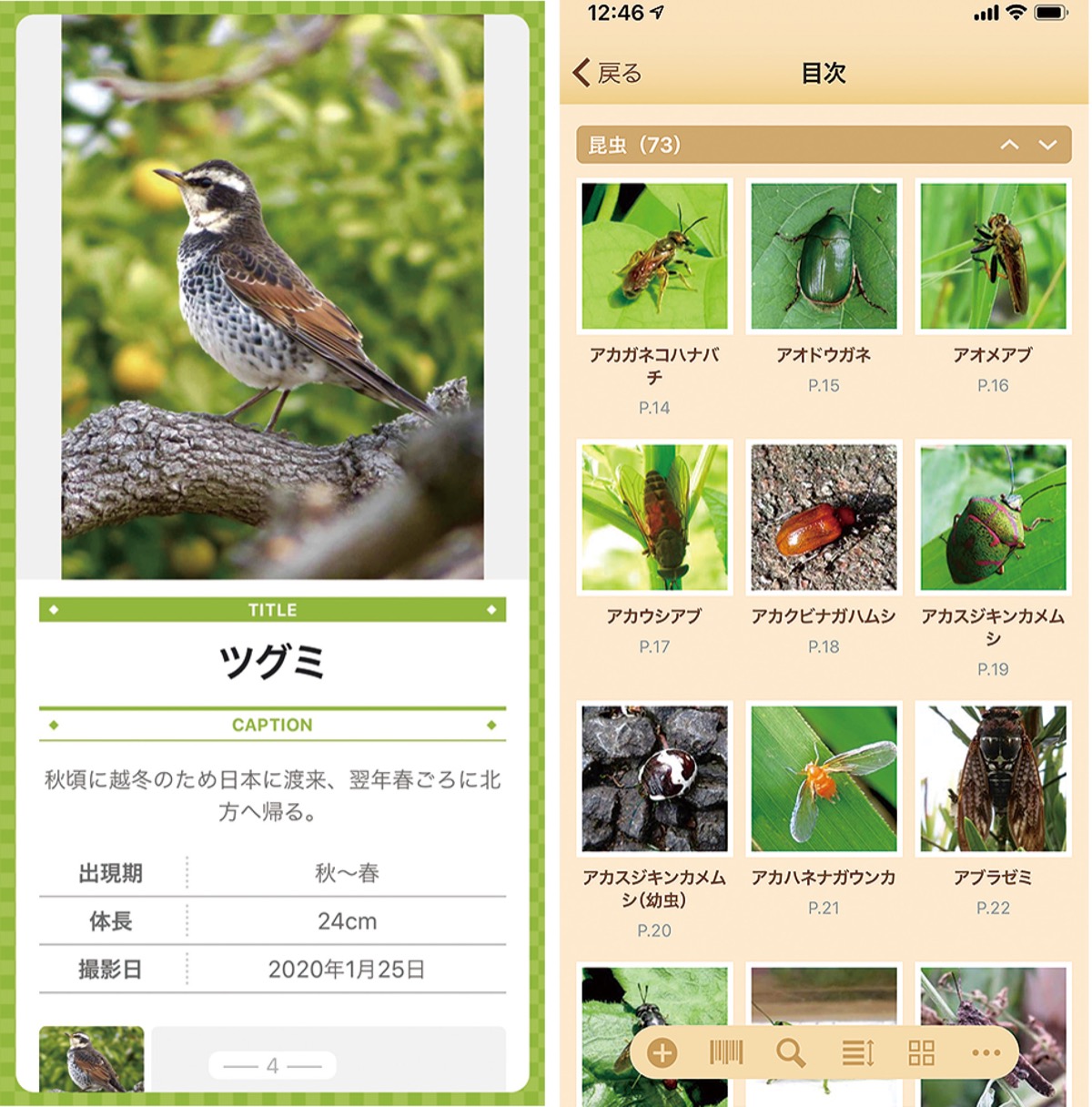Collapse the 昆虫 section with up chevron
The image size is (1092, 1107).
(1009, 145)
